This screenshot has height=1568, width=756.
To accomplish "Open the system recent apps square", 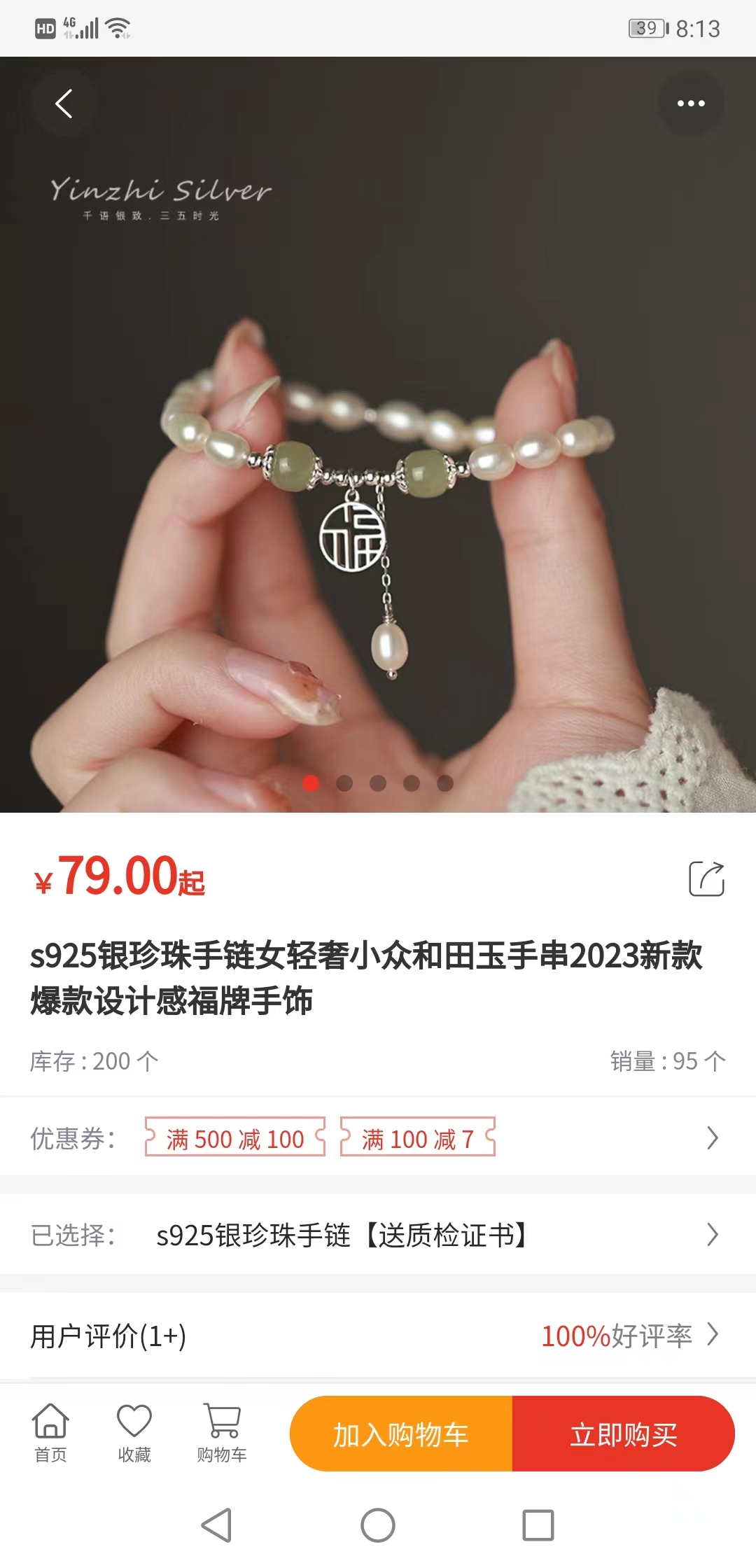I will point(538,1525).
